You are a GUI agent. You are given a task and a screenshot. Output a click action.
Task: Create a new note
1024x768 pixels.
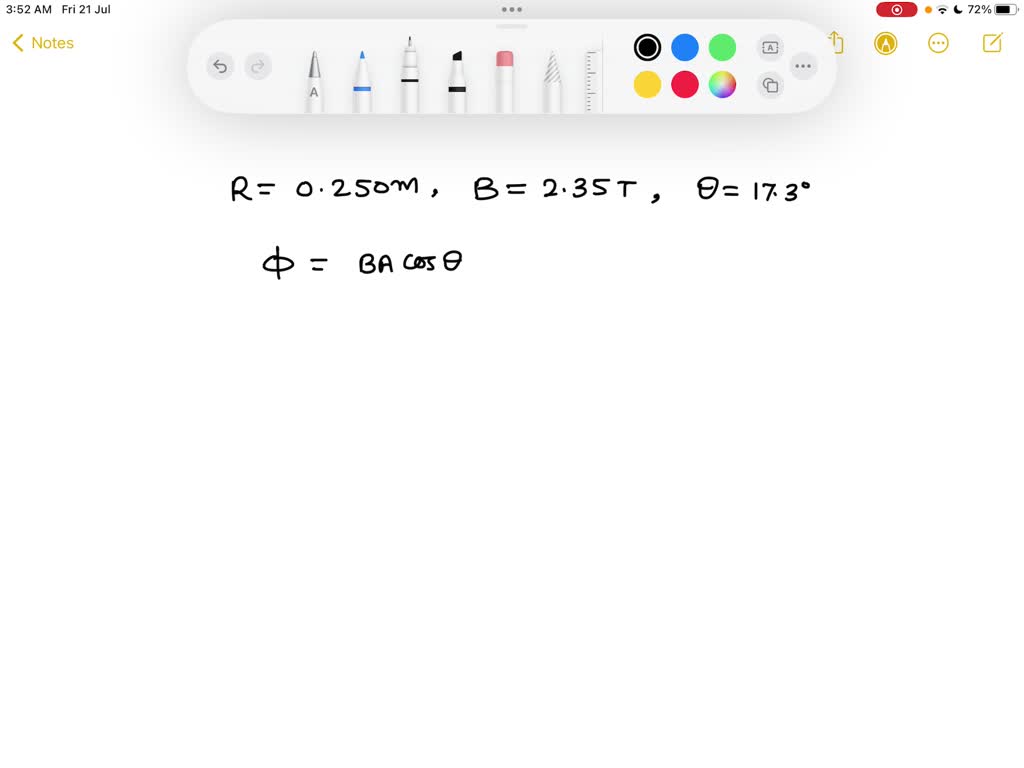992,43
